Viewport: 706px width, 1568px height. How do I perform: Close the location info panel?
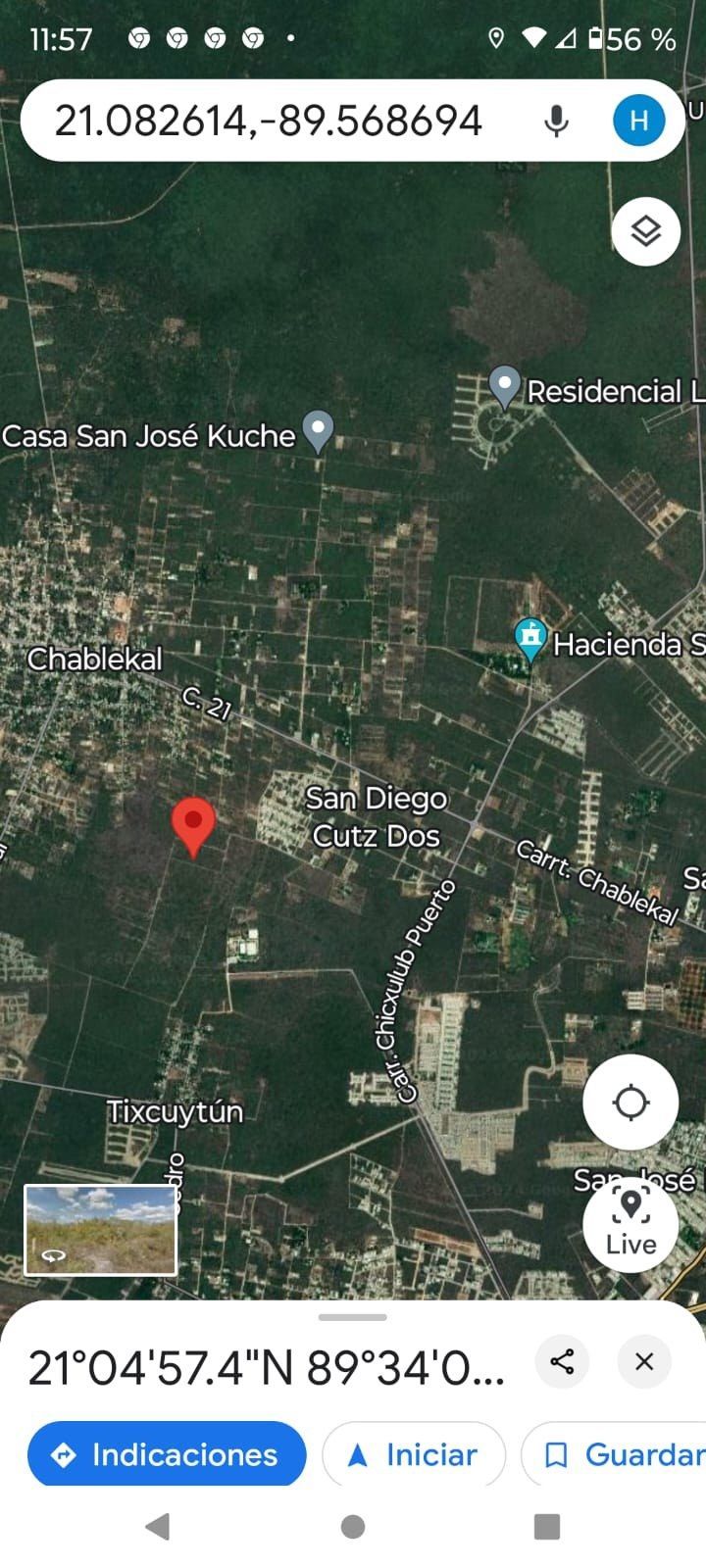click(x=644, y=1361)
